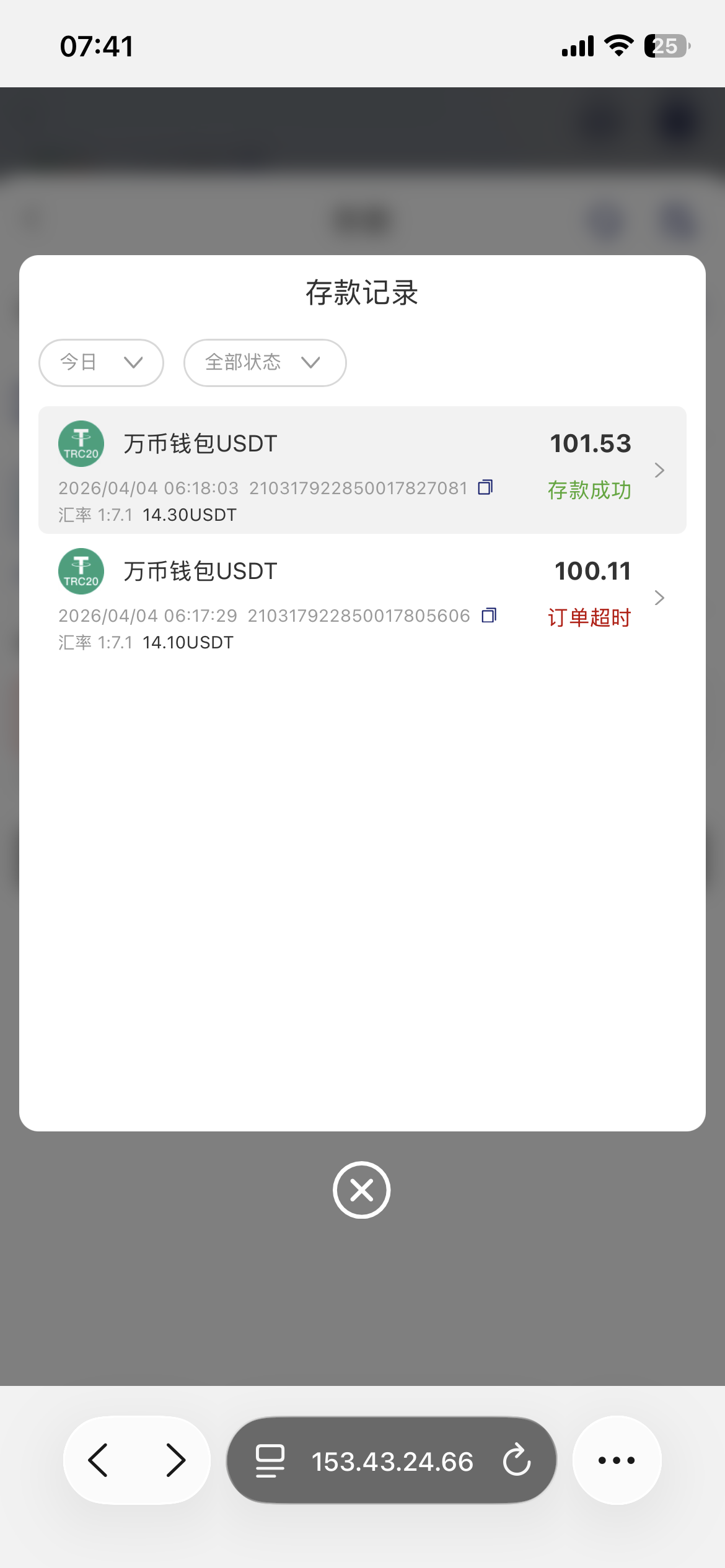Copy order number ending in 27081

pos(485,487)
